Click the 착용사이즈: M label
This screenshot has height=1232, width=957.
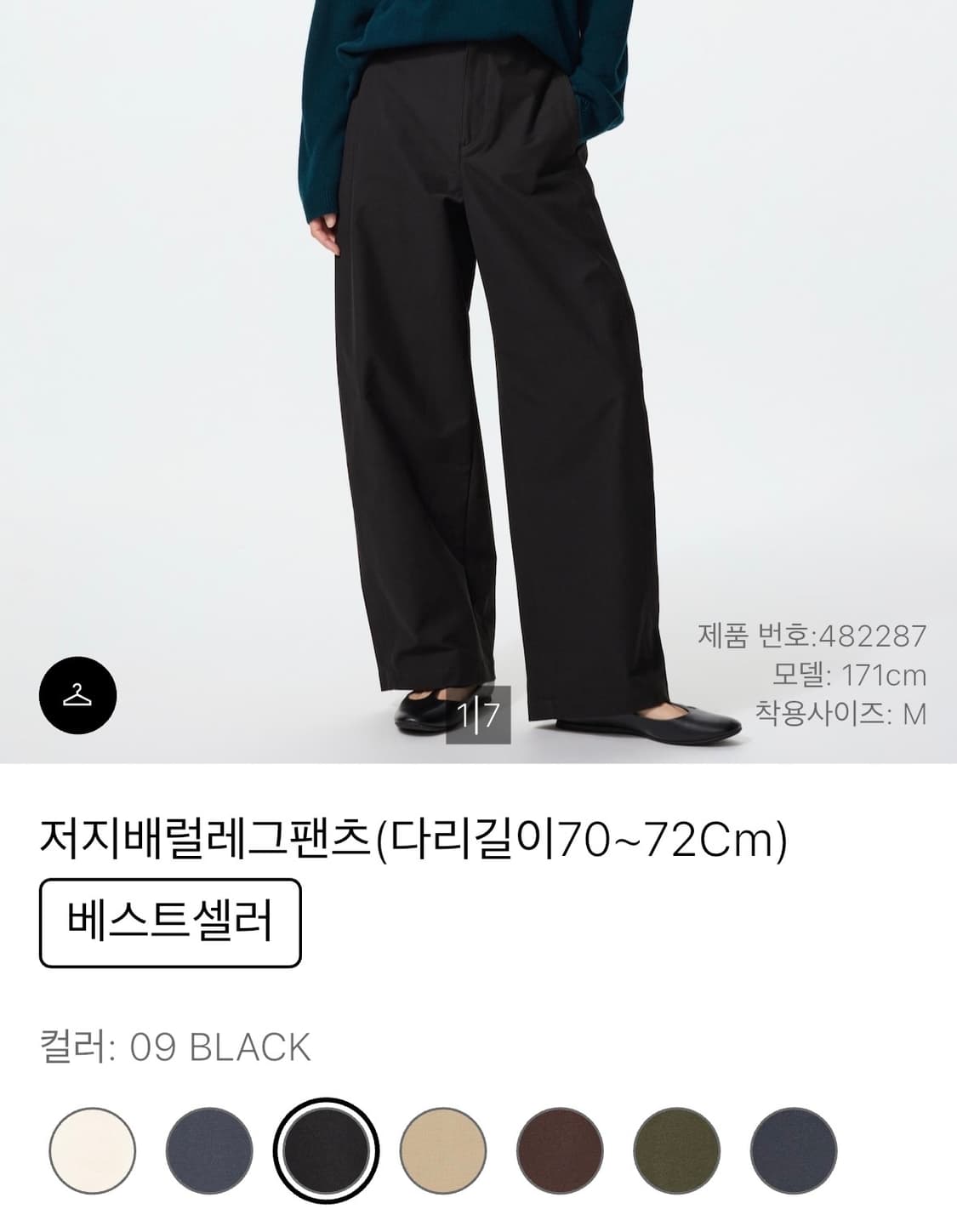pos(839,710)
